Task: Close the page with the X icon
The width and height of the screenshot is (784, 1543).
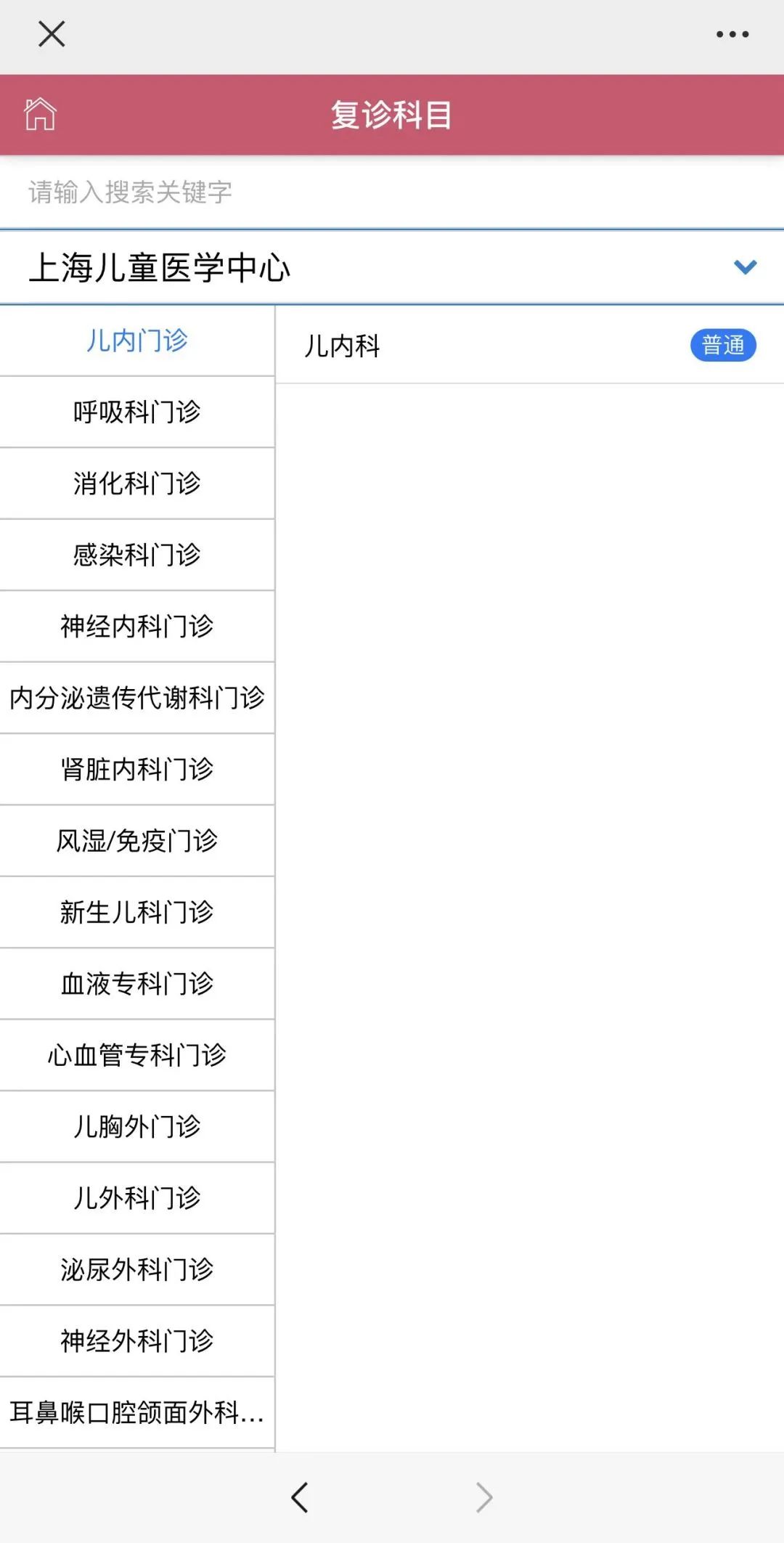Action: 52,34
